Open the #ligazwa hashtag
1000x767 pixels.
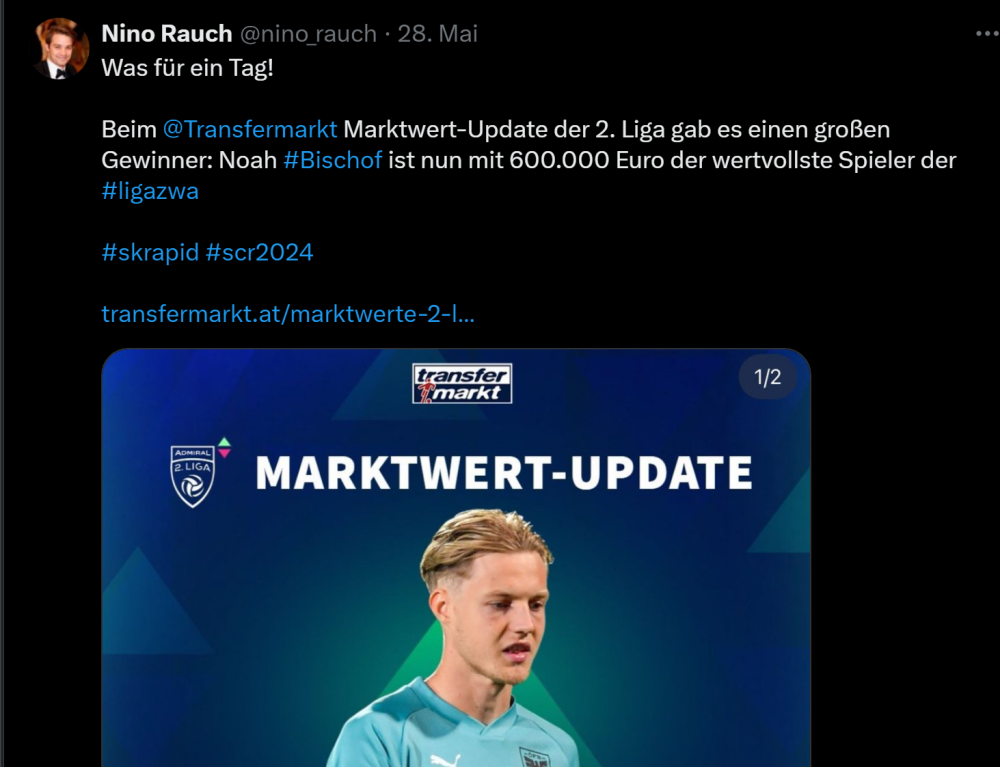[150, 191]
